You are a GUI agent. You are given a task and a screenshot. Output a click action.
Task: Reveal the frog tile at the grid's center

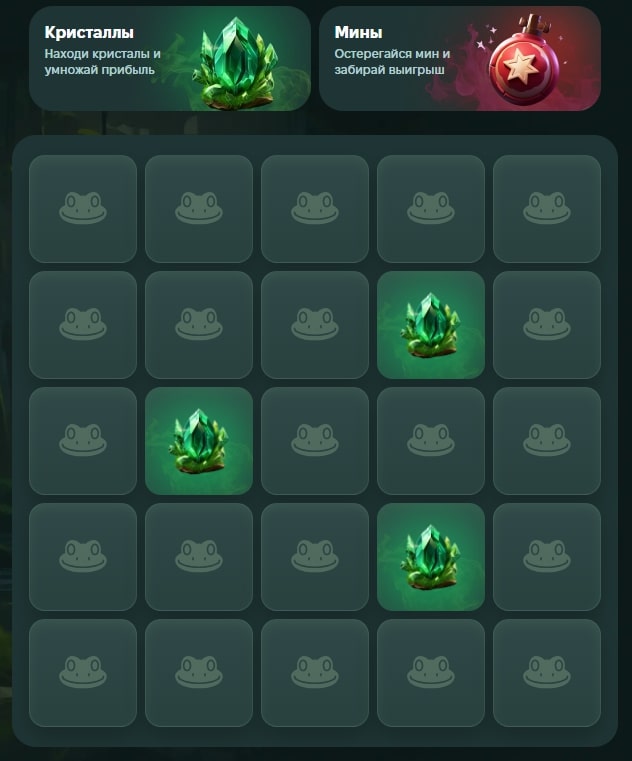315,440
